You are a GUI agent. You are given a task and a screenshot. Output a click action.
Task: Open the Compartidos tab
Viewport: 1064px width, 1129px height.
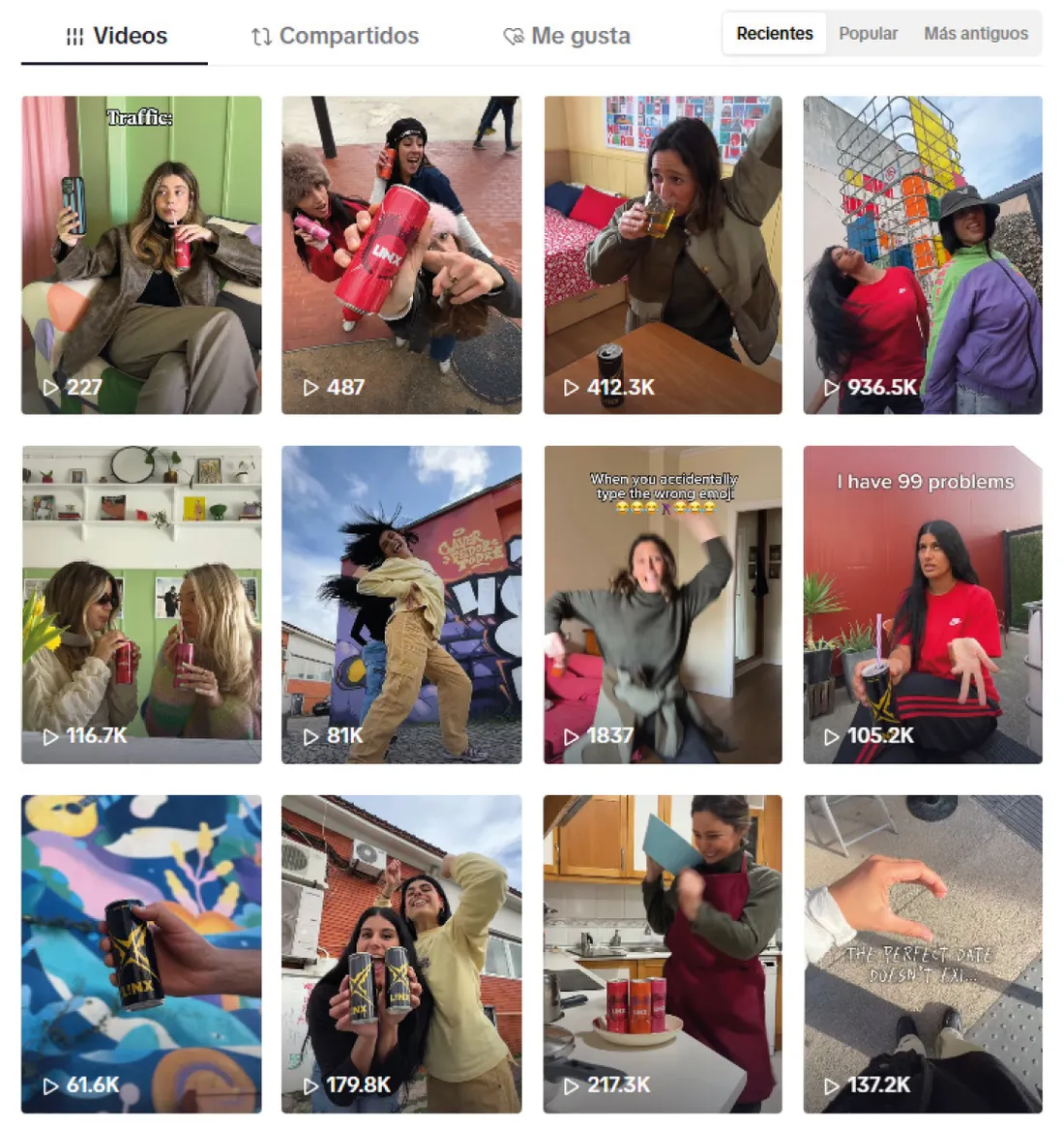[x=335, y=37]
